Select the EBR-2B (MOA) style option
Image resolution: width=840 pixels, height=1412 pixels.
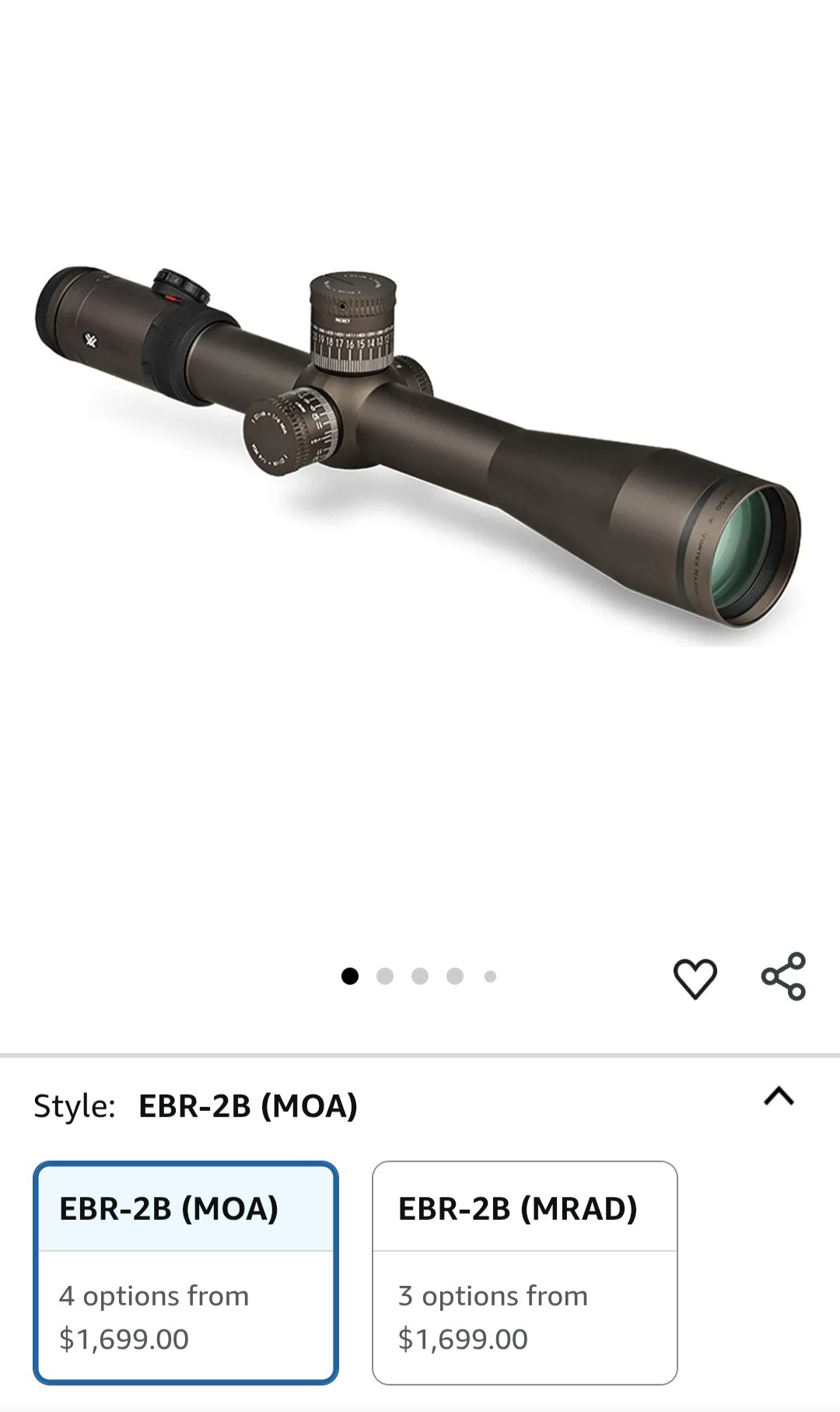click(186, 1273)
